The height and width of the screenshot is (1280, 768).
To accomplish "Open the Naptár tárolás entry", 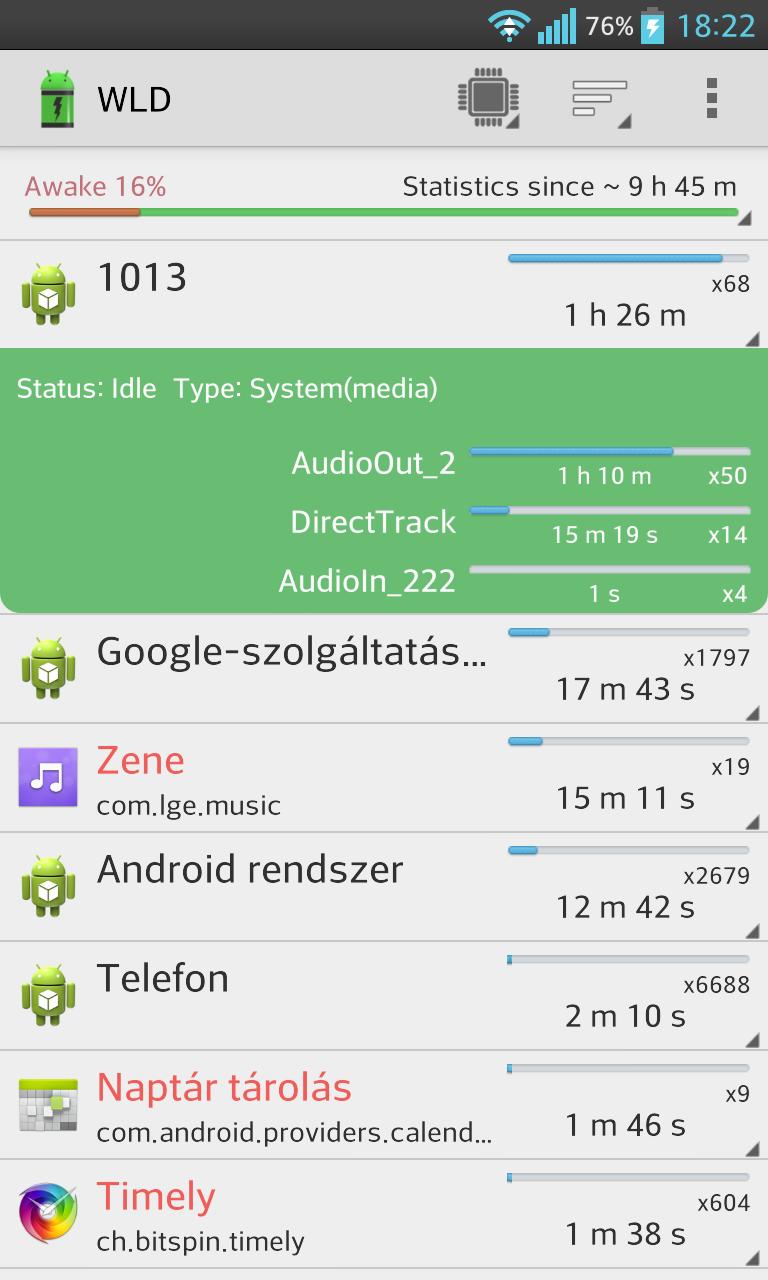I will coord(384,1105).
